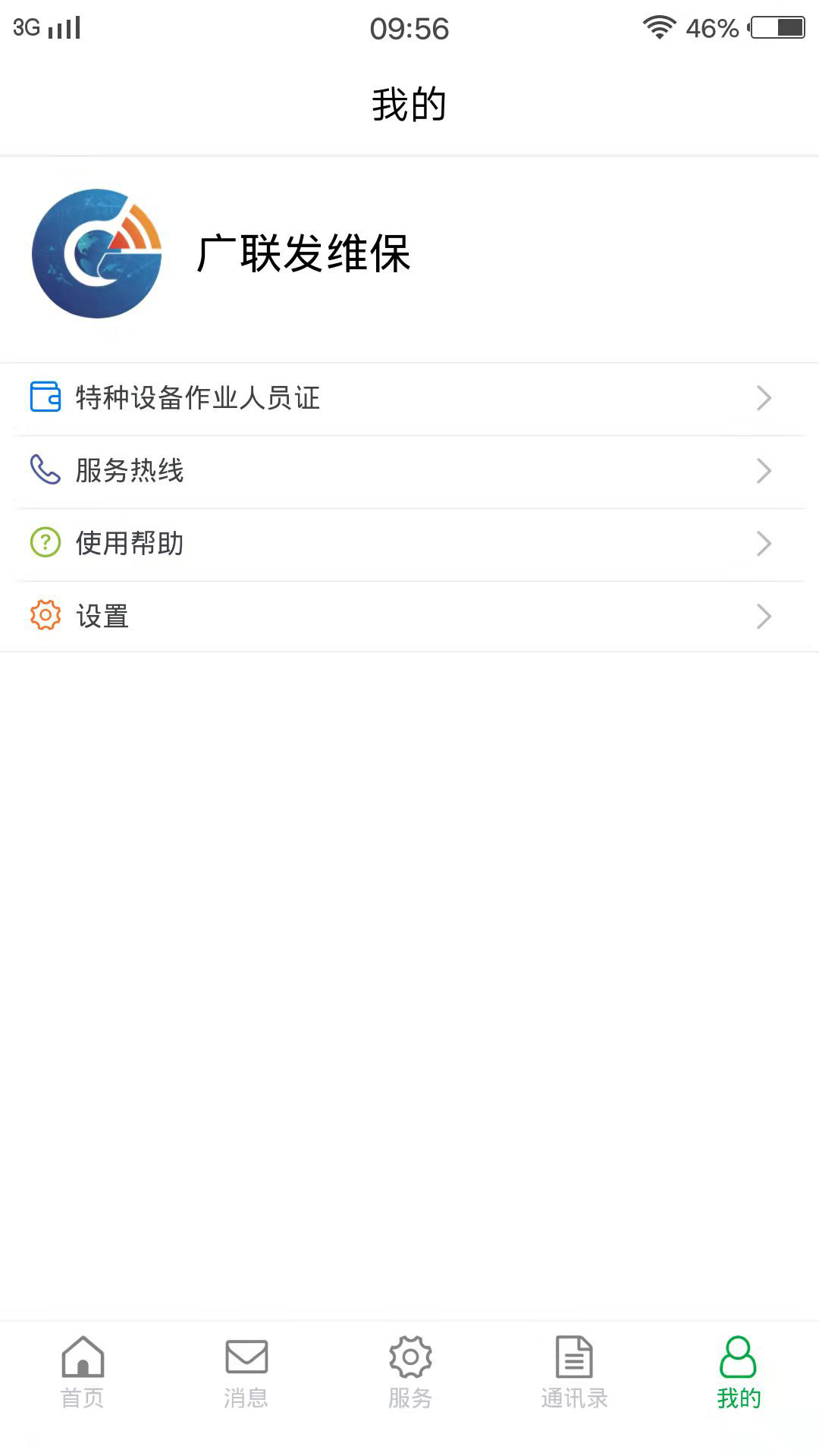Open the 使用帮助 question mark icon
Image resolution: width=819 pixels, height=1456 pixels.
click(x=44, y=543)
